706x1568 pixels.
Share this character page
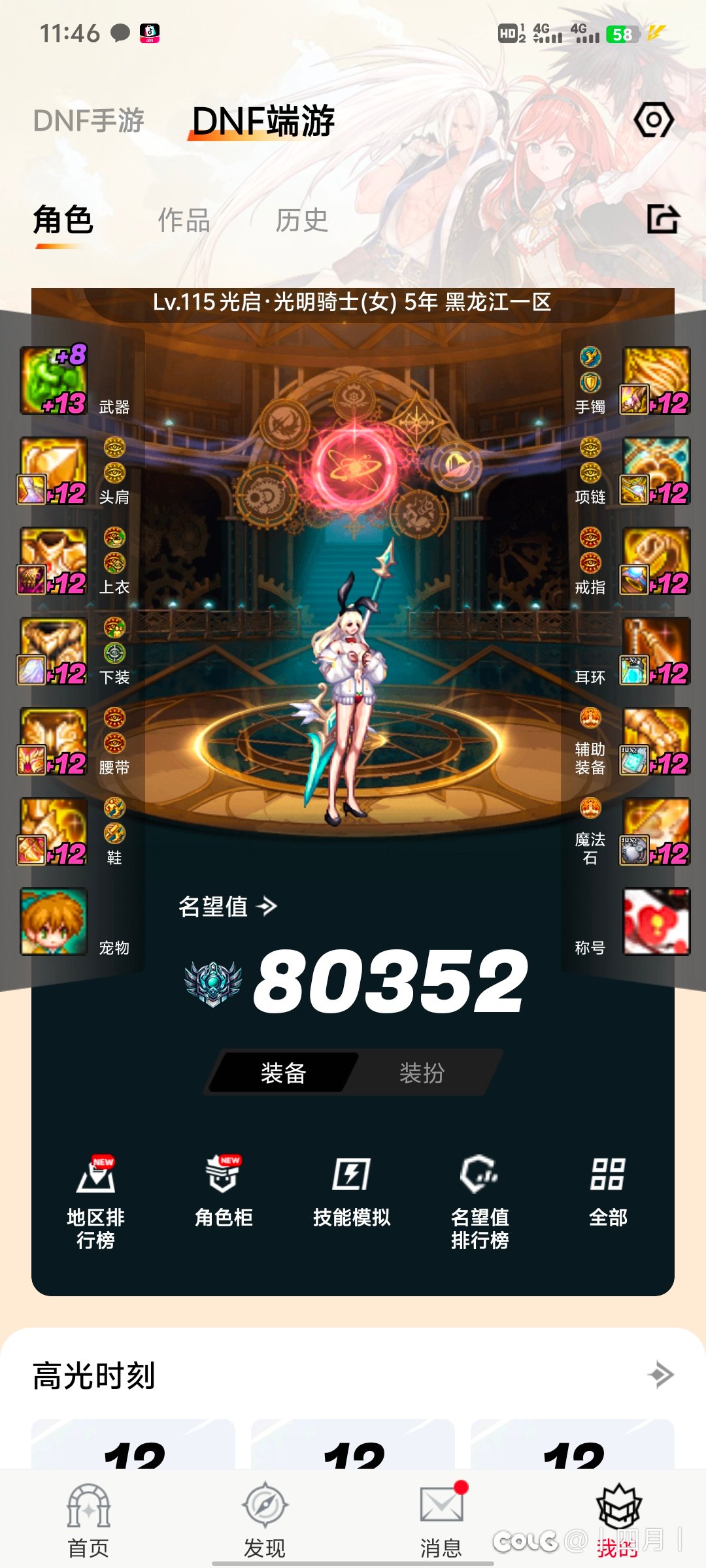663,220
